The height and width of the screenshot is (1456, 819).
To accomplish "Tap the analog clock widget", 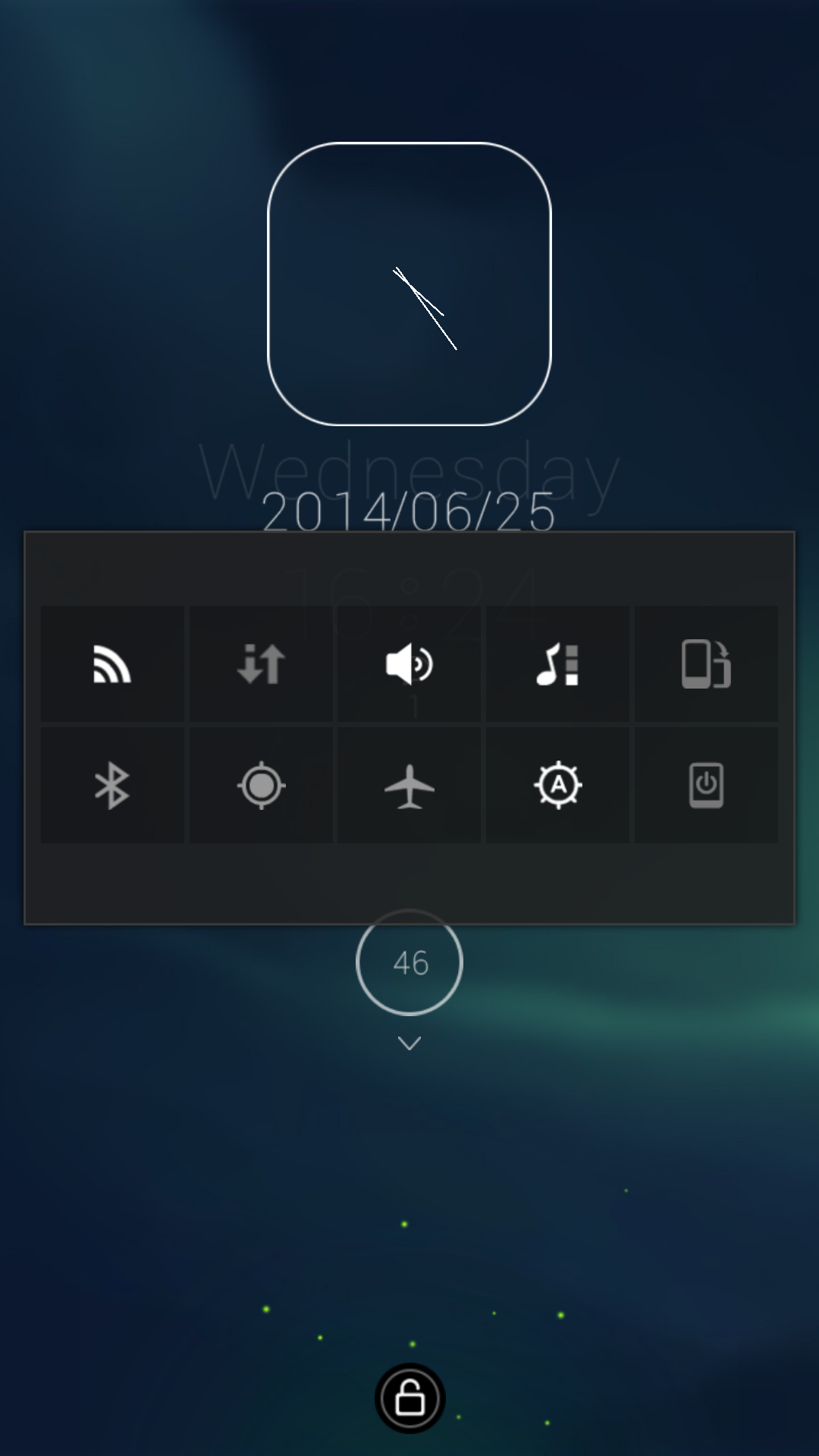I will click(409, 284).
